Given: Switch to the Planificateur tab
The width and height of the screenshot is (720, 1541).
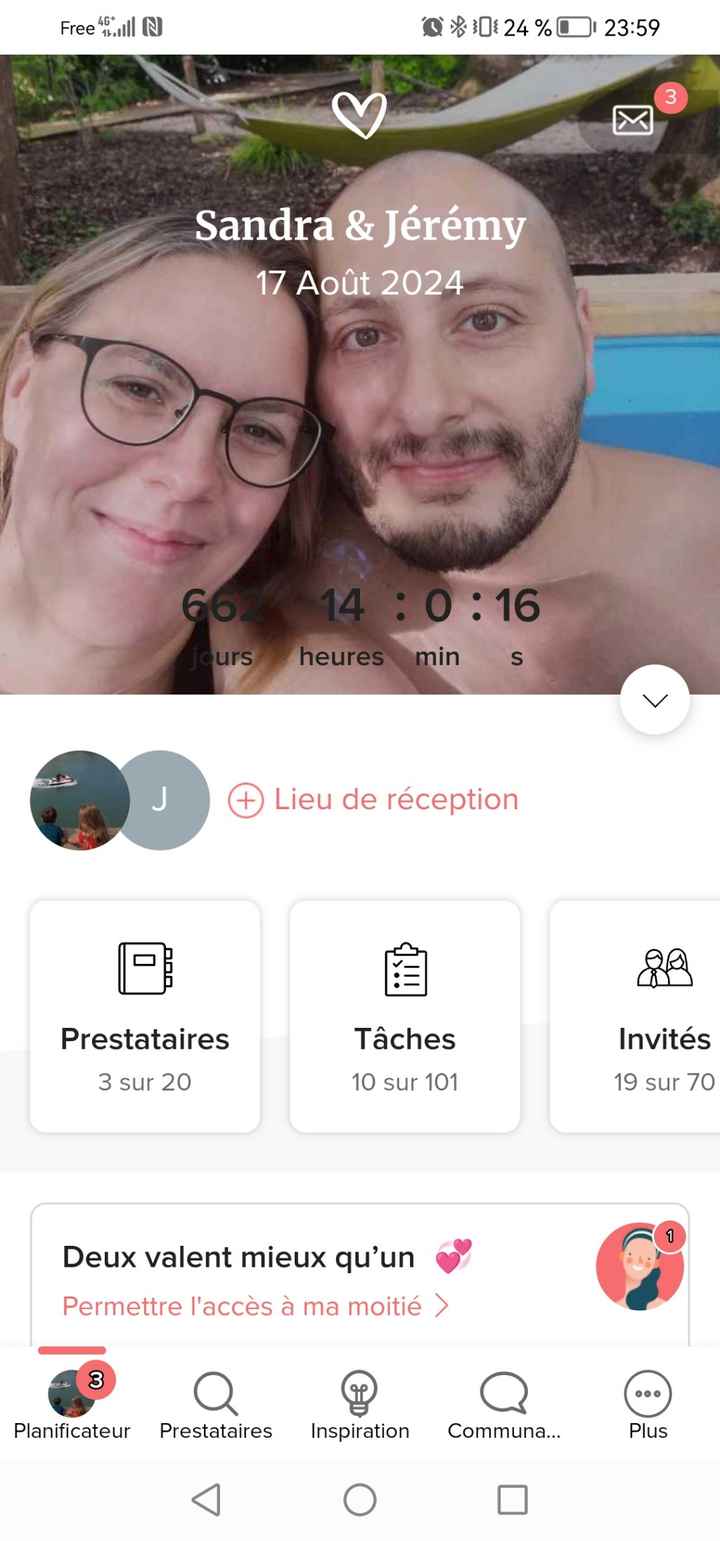Looking at the screenshot, I should 72,1405.
